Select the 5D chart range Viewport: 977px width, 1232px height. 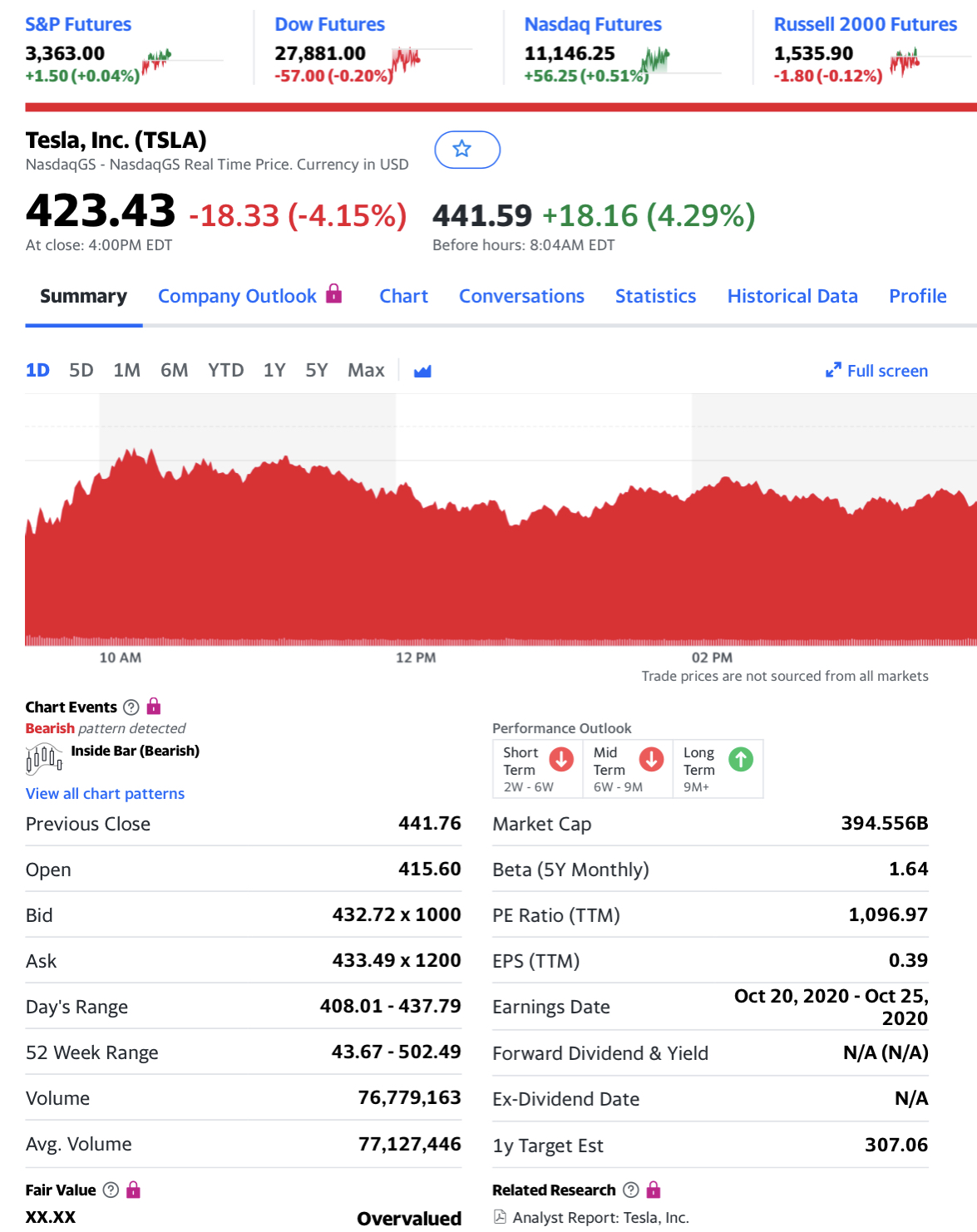[81, 370]
